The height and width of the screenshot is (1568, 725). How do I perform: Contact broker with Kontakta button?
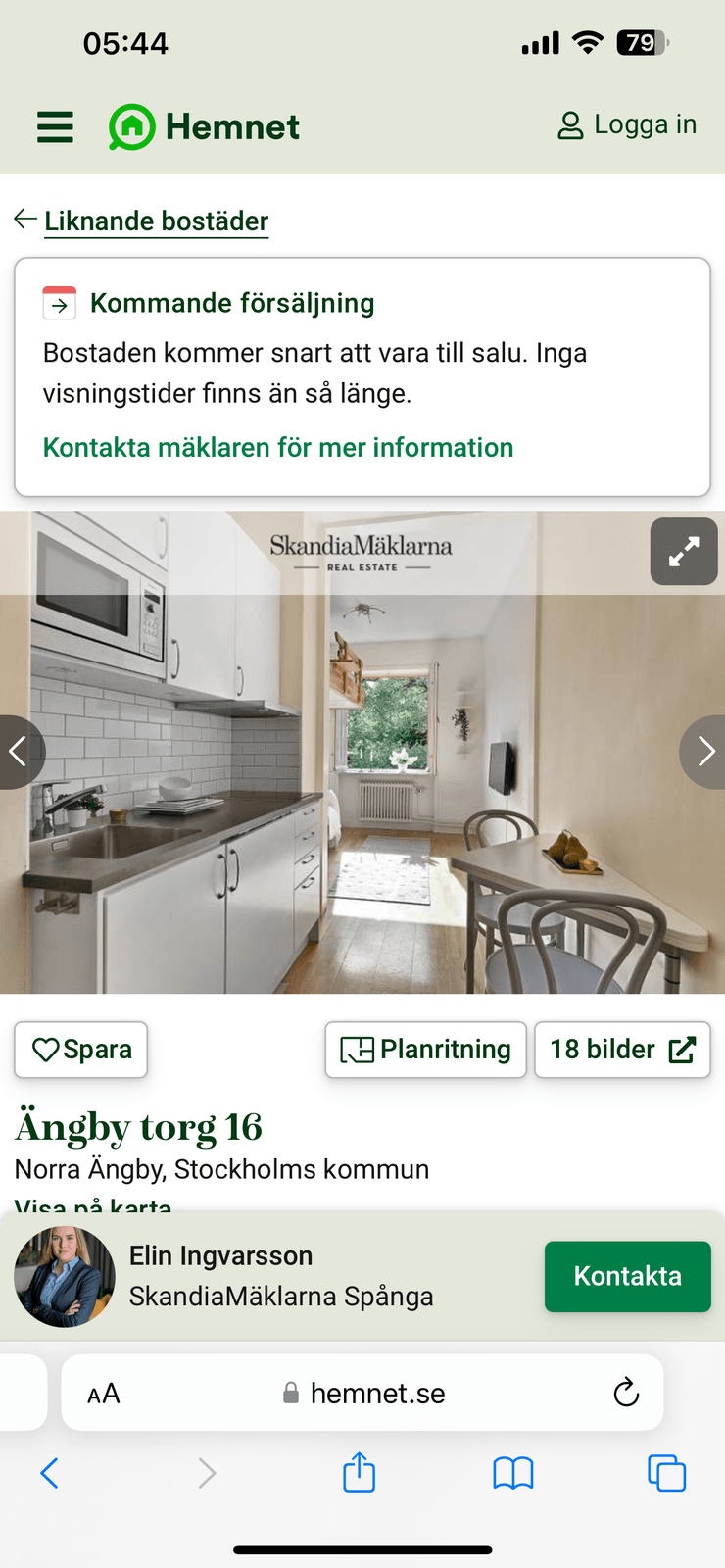pos(628,1276)
